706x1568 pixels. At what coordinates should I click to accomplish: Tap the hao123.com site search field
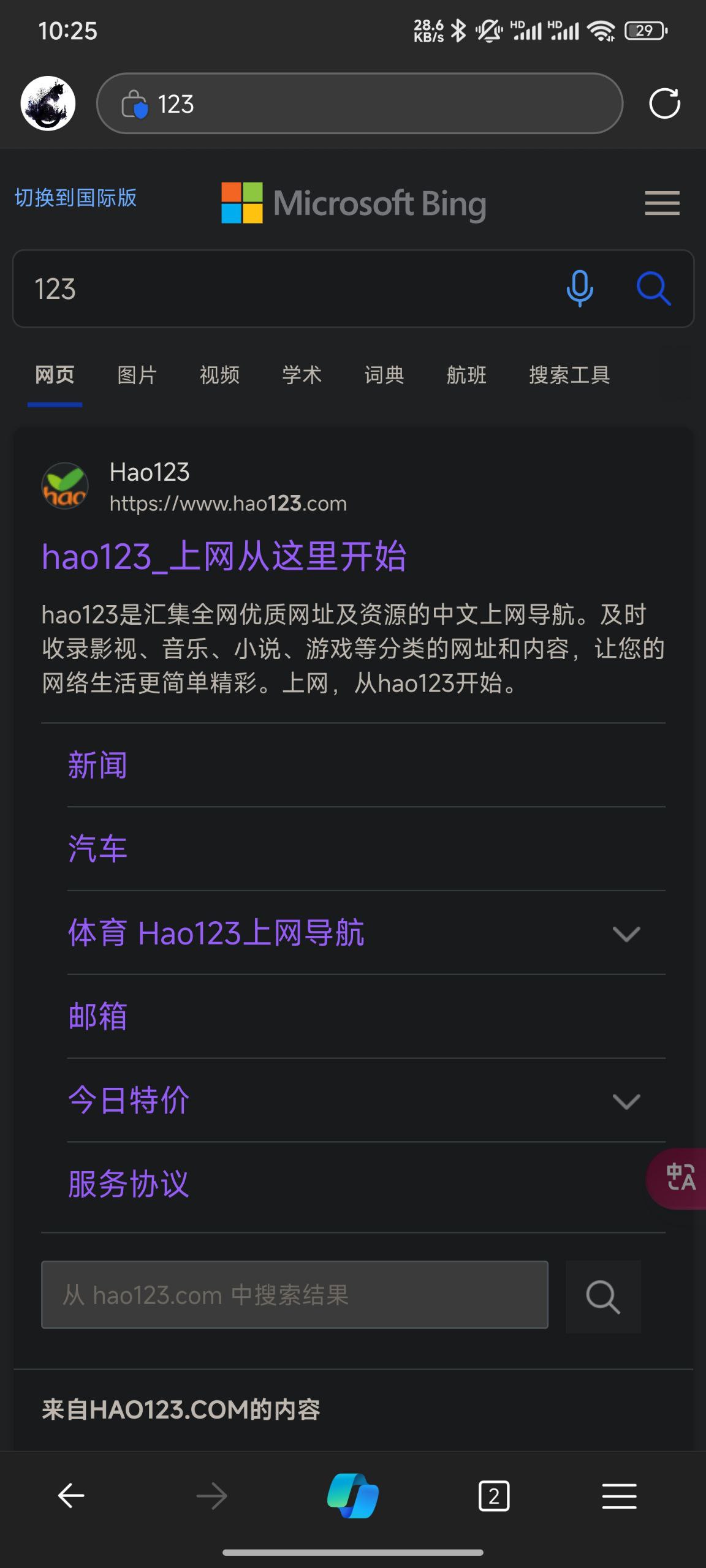coord(295,1295)
